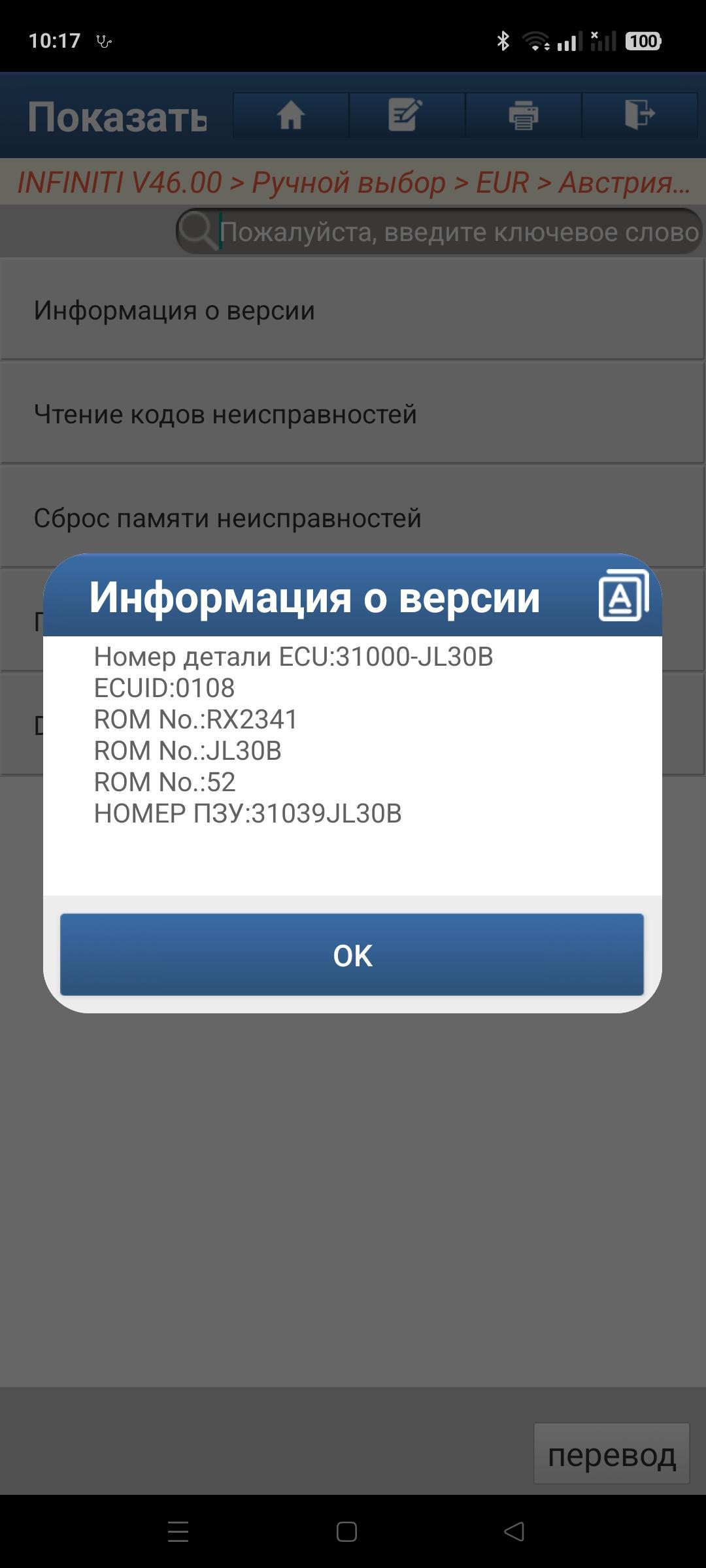Viewport: 706px width, 1568px height.
Task: Tap the exit icon in toolbar
Action: (639, 115)
